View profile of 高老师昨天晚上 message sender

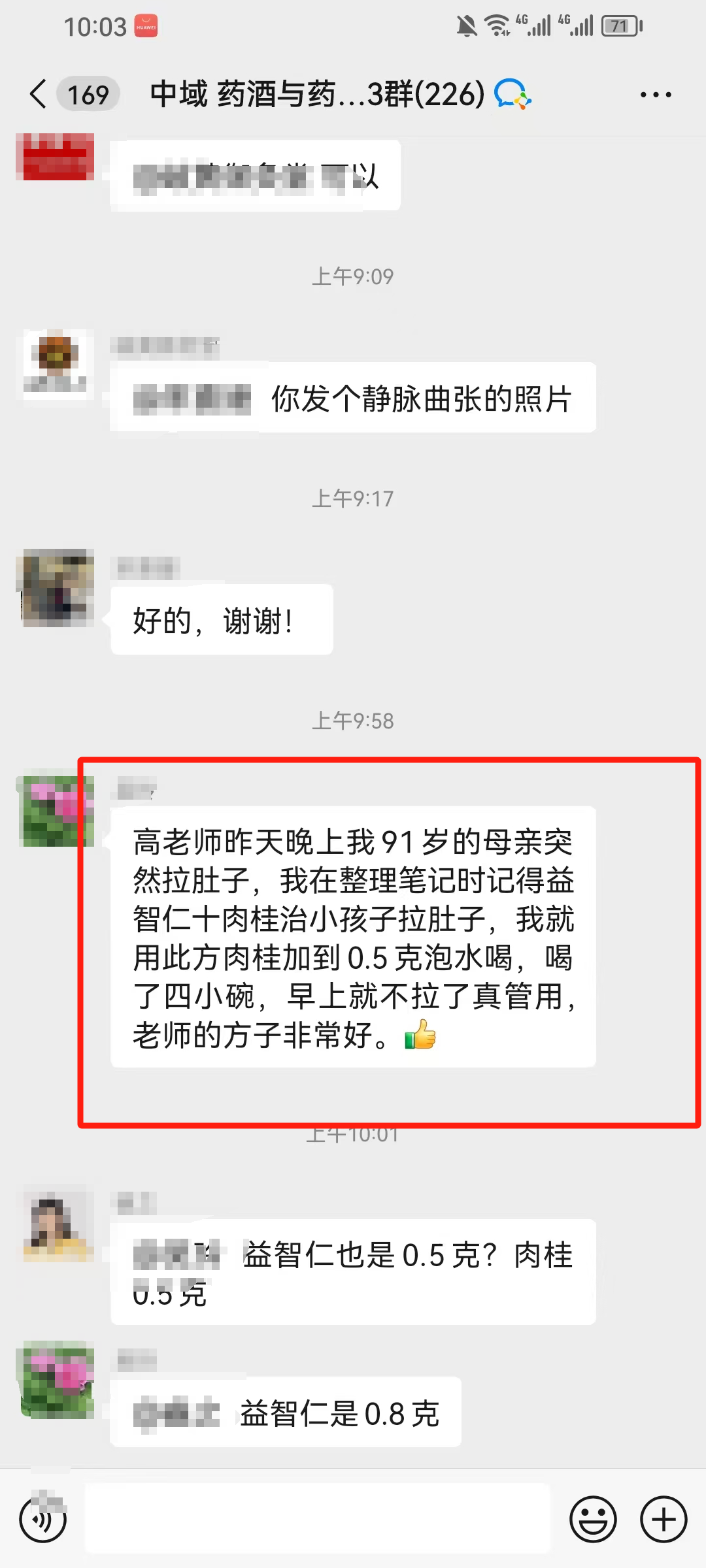pyautogui.click(x=56, y=811)
